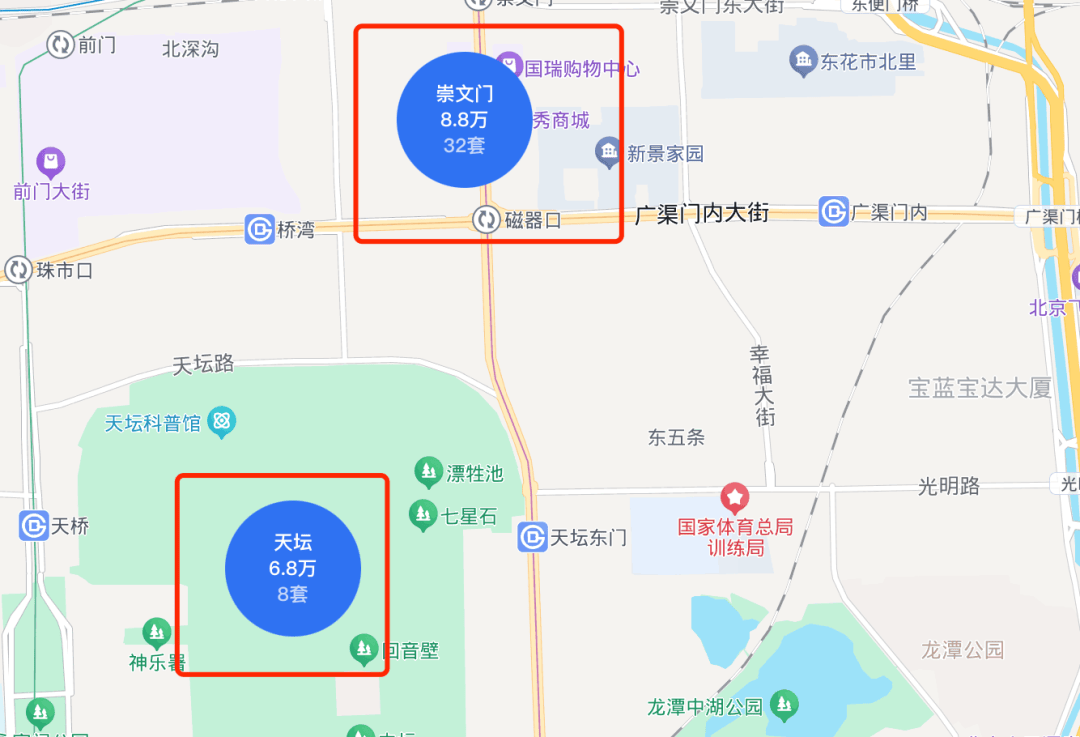Screen dimensions: 1080x737
Task: Select the 天坛 price bubble
Action: tap(292, 568)
